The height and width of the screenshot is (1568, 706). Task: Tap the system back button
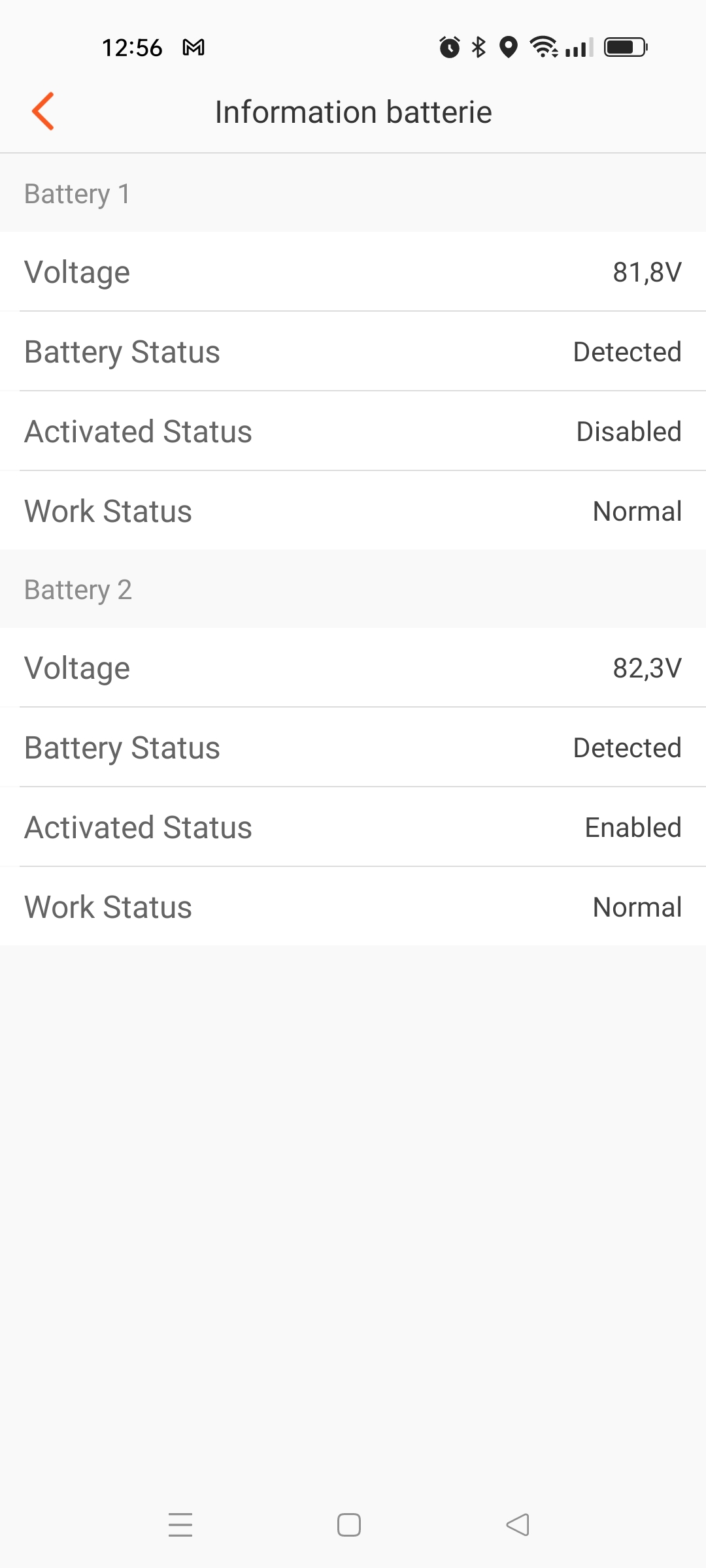click(518, 1525)
